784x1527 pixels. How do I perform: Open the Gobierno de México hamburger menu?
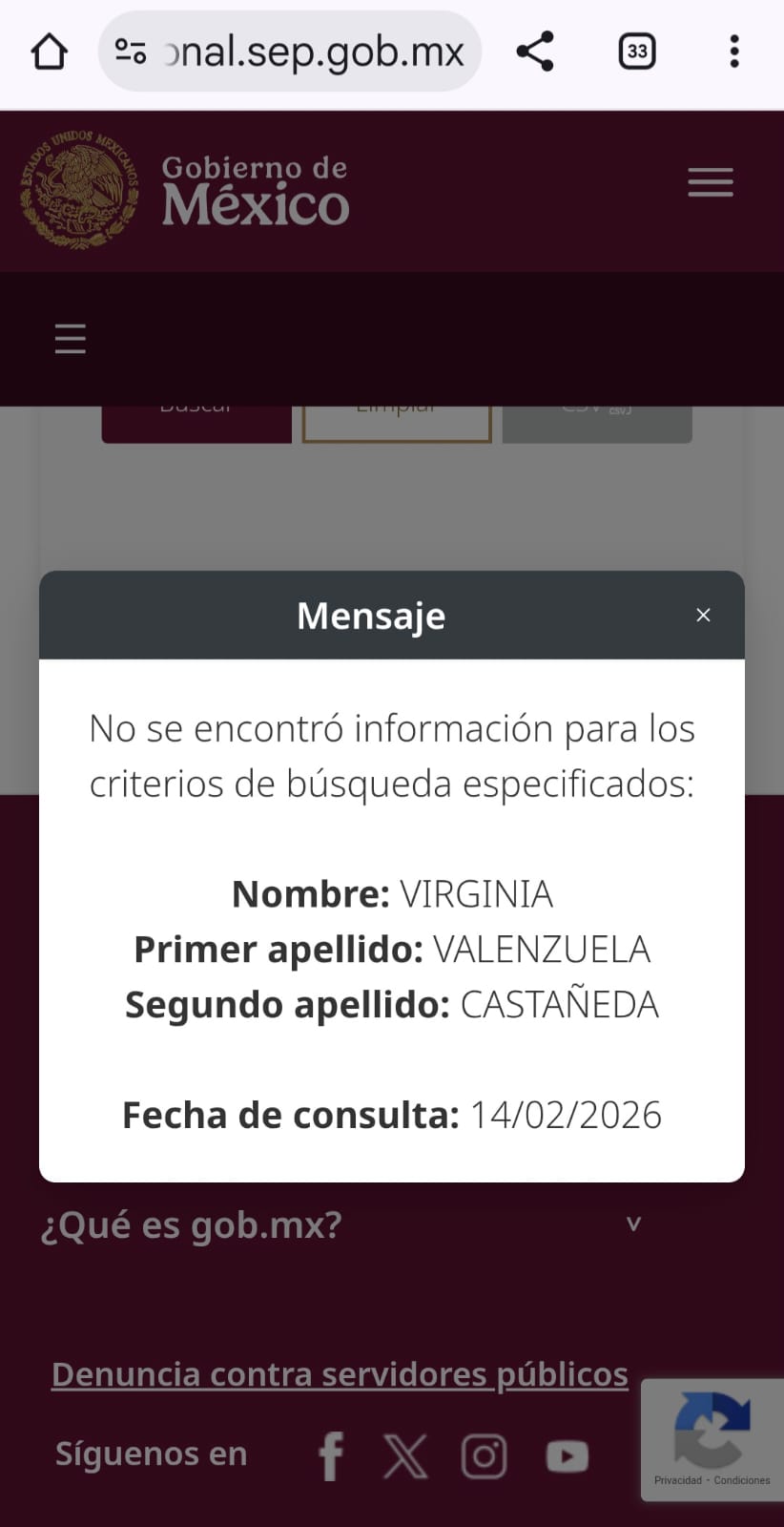click(x=711, y=182)
